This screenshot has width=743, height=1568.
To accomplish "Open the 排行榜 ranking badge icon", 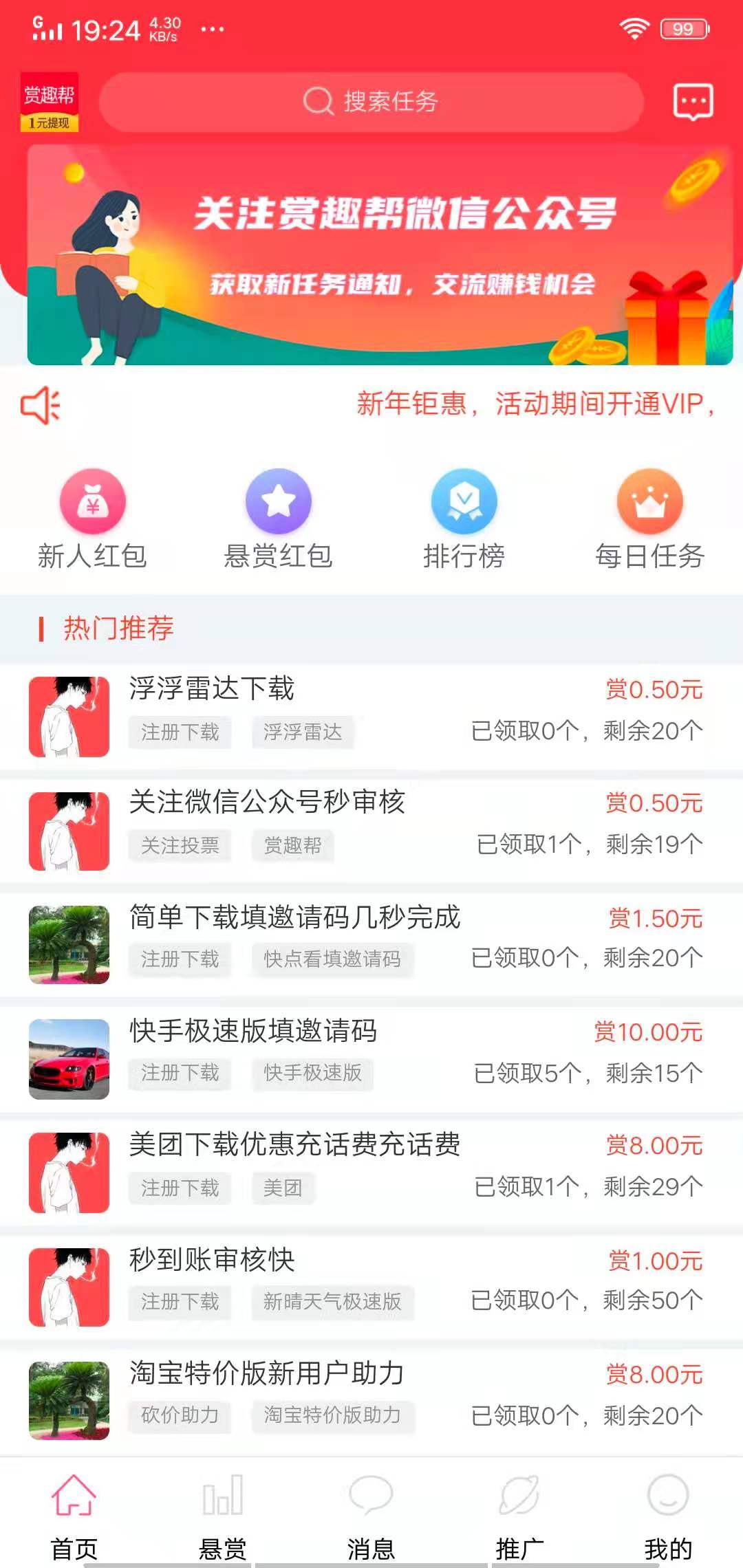I will tap(464, 501).
